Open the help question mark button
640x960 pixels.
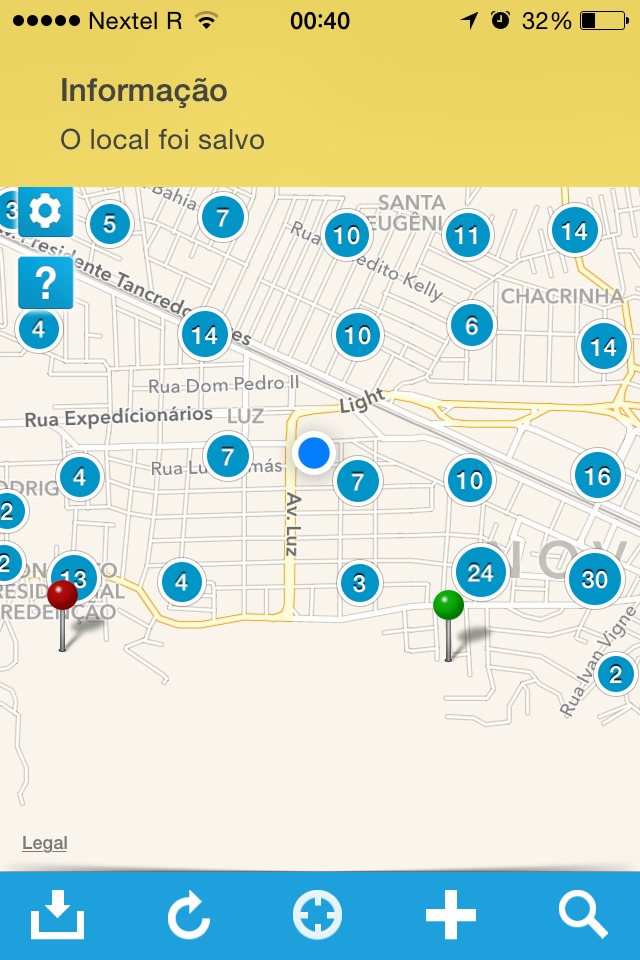click(45, 283)
